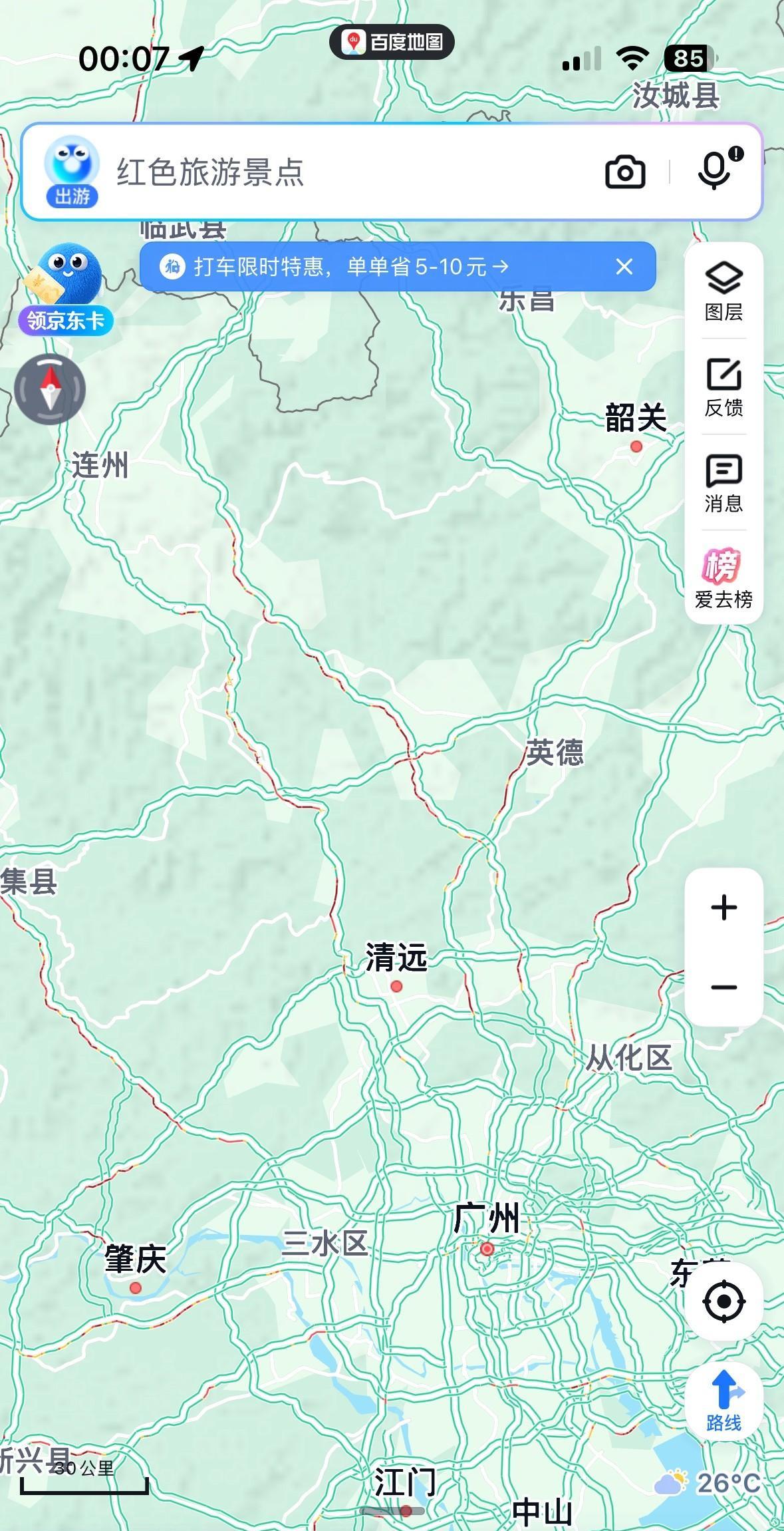Viewport: 784px width, 1531px height.
Task: Center the map on my location
Action: [723, 1301]
